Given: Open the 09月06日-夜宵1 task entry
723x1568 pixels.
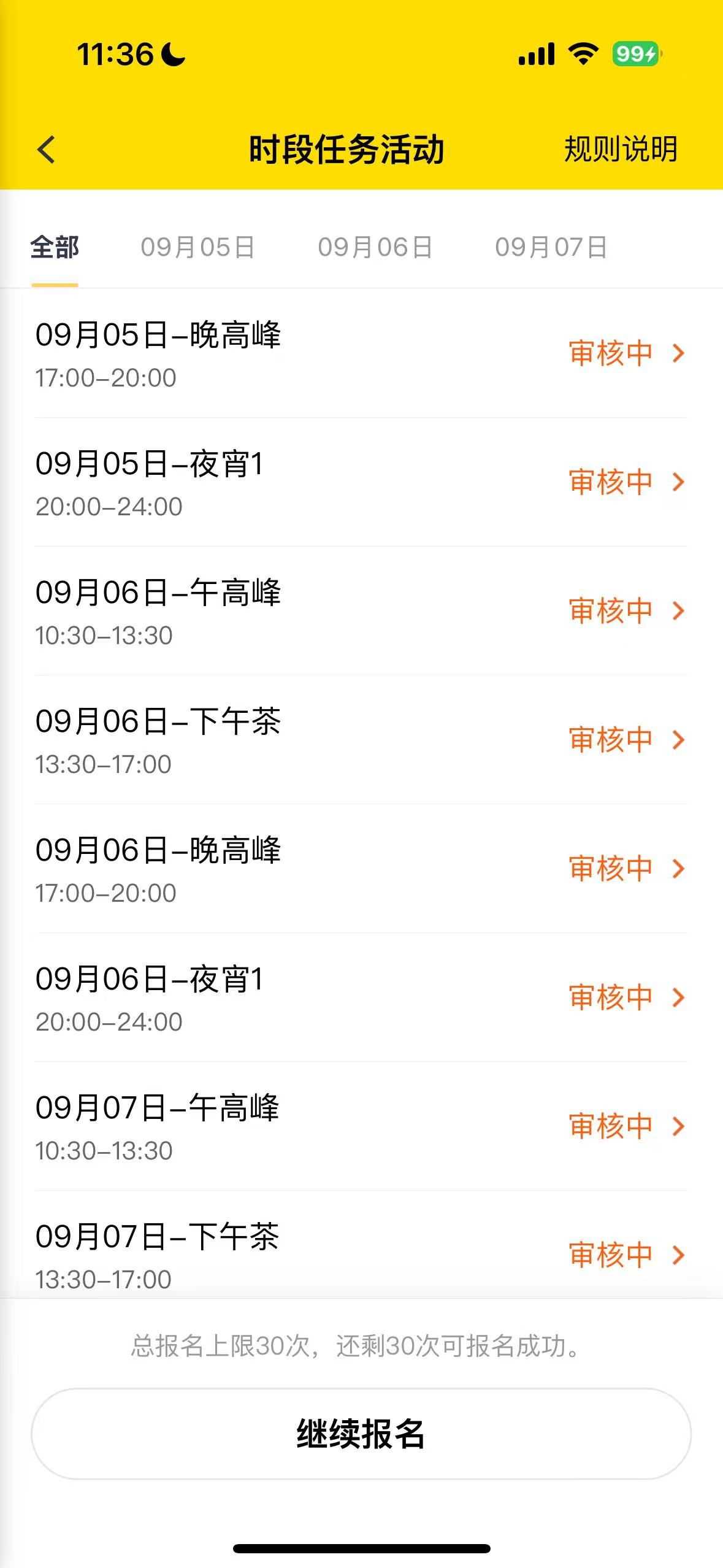Looking at the screenshot, I should point(361,998).
